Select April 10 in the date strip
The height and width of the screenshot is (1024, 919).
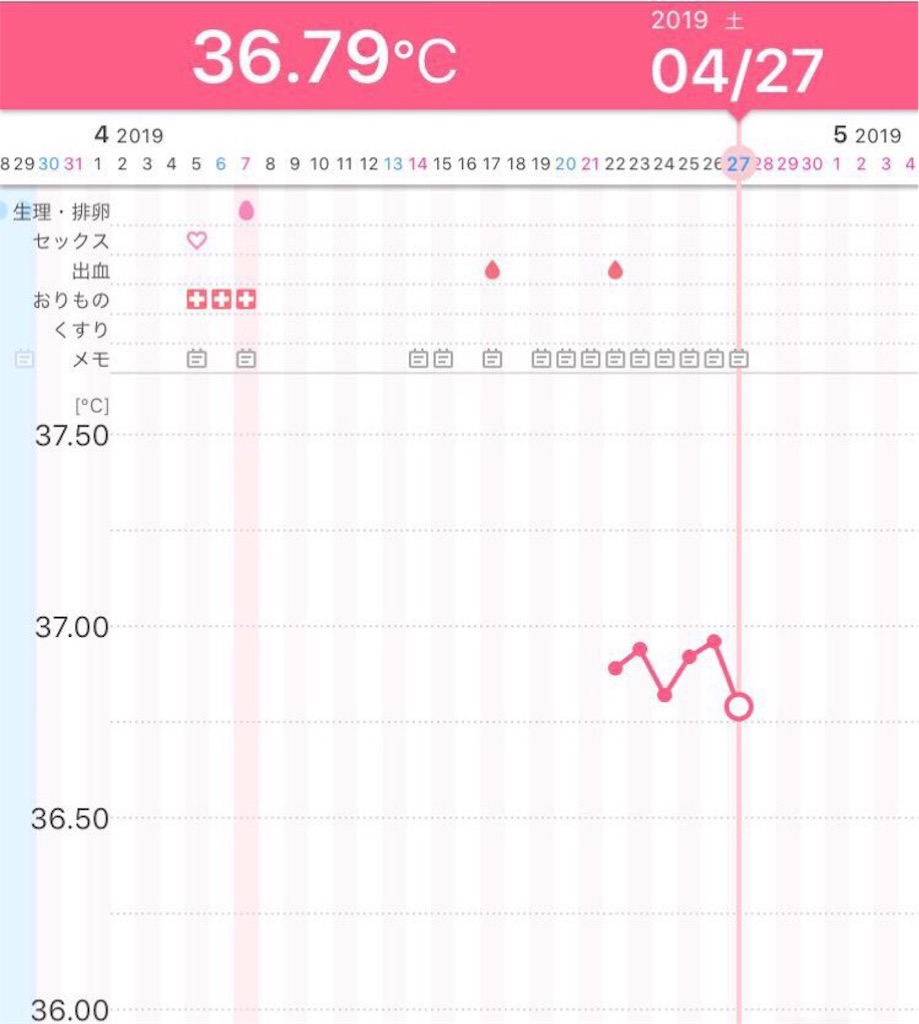pos(319,164)
